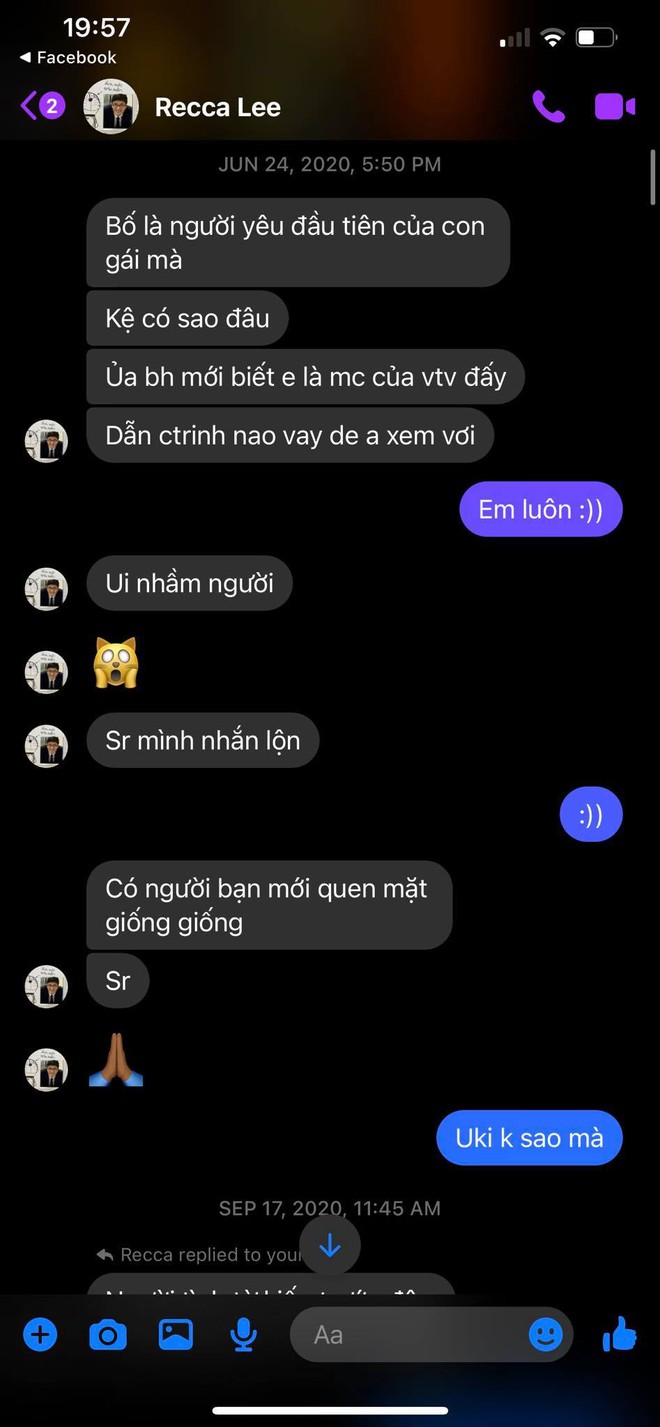Go back to the chat list

click(41, 106)
